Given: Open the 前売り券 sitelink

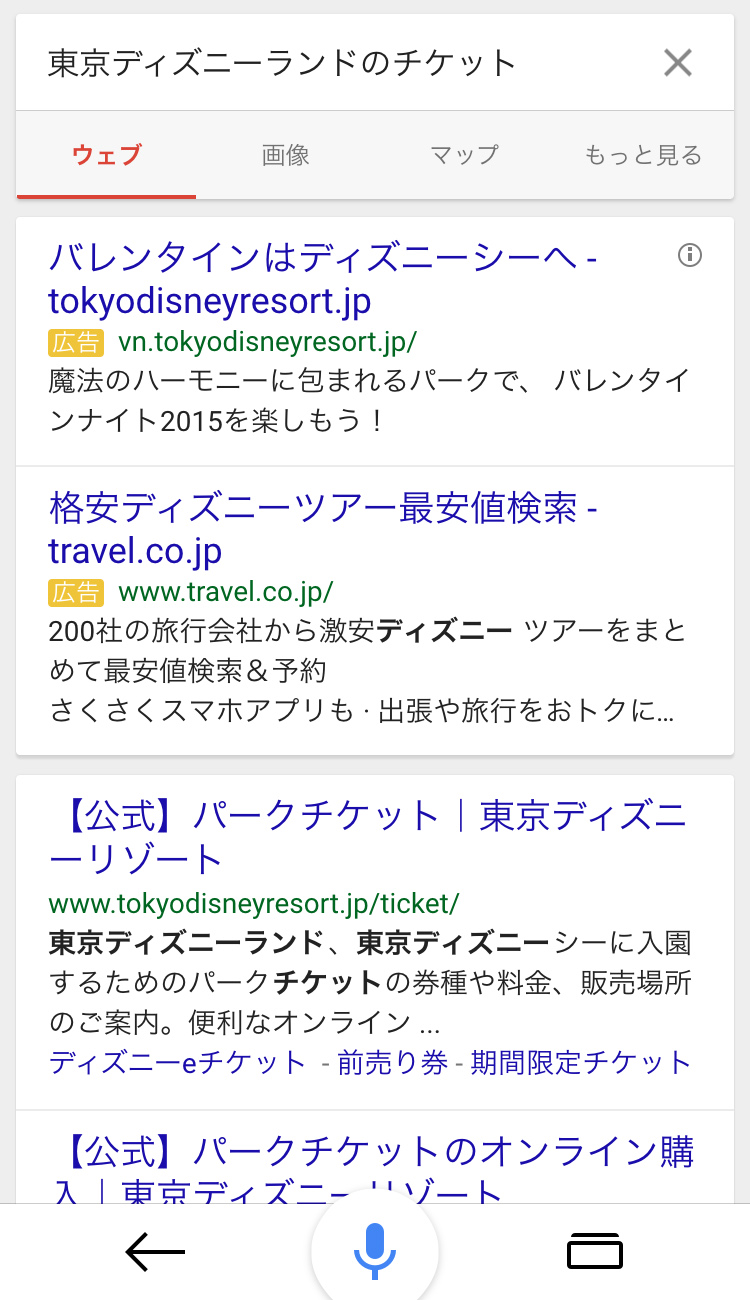Looking at the screenshot, I should coord(393,1063).
